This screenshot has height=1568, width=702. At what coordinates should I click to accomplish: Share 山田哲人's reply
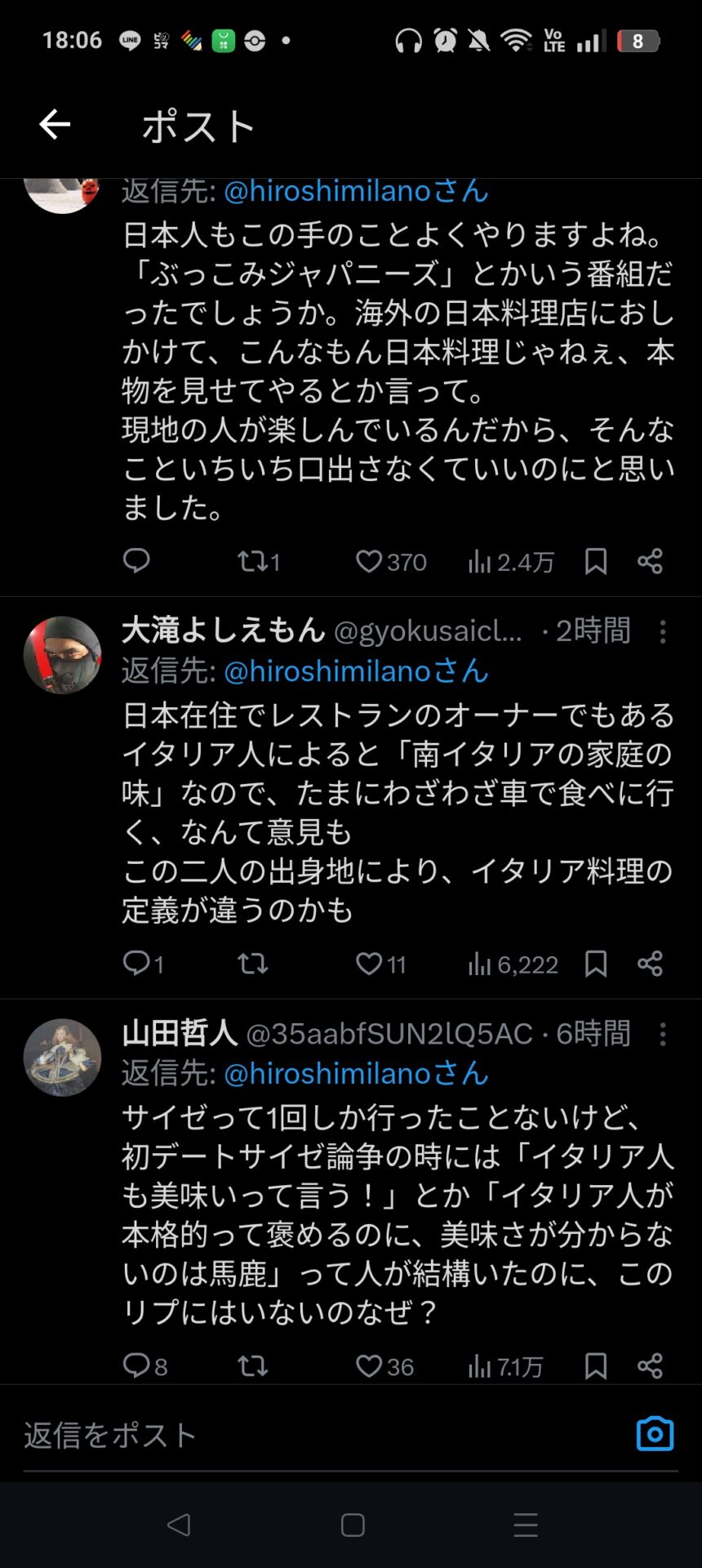click(650, 1365)
